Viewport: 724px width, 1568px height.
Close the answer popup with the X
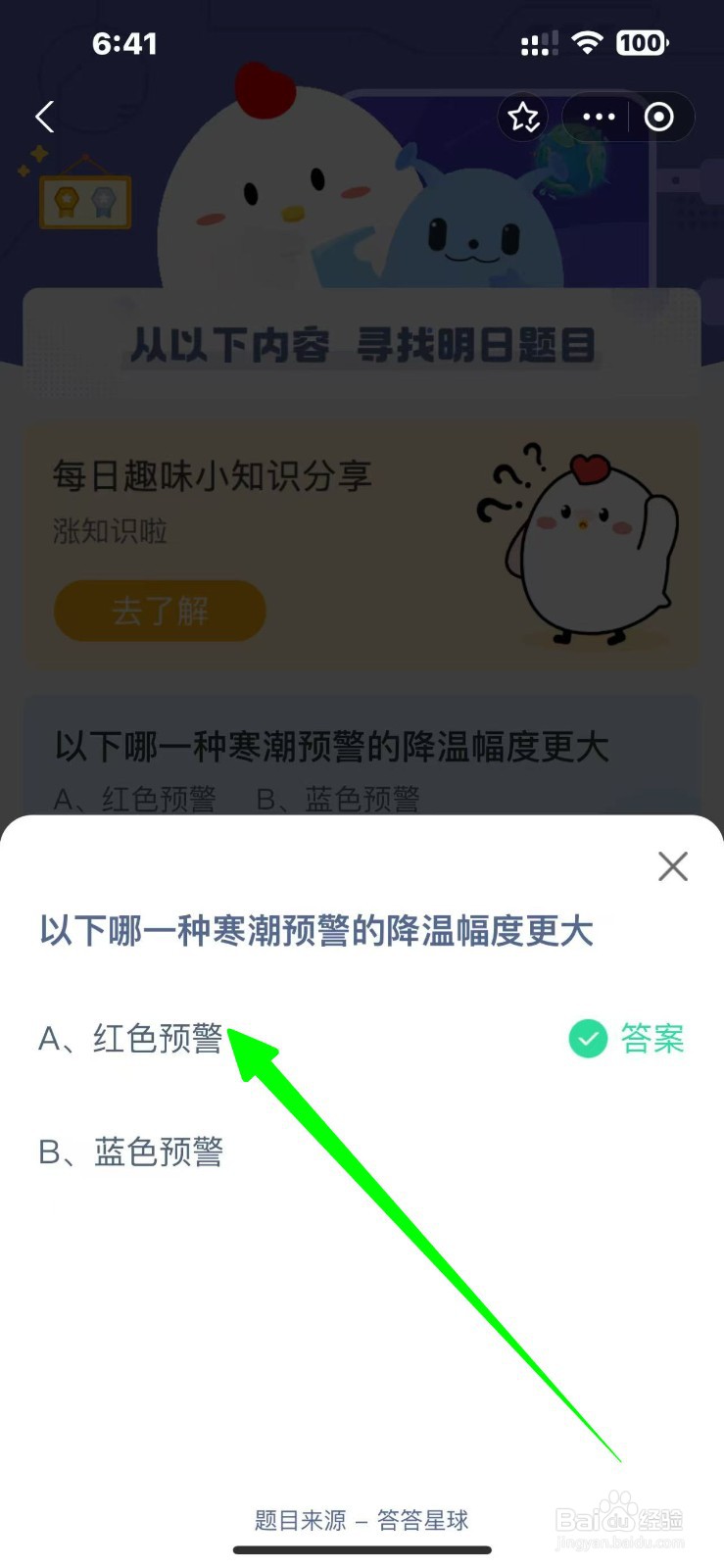coord(672,866)
